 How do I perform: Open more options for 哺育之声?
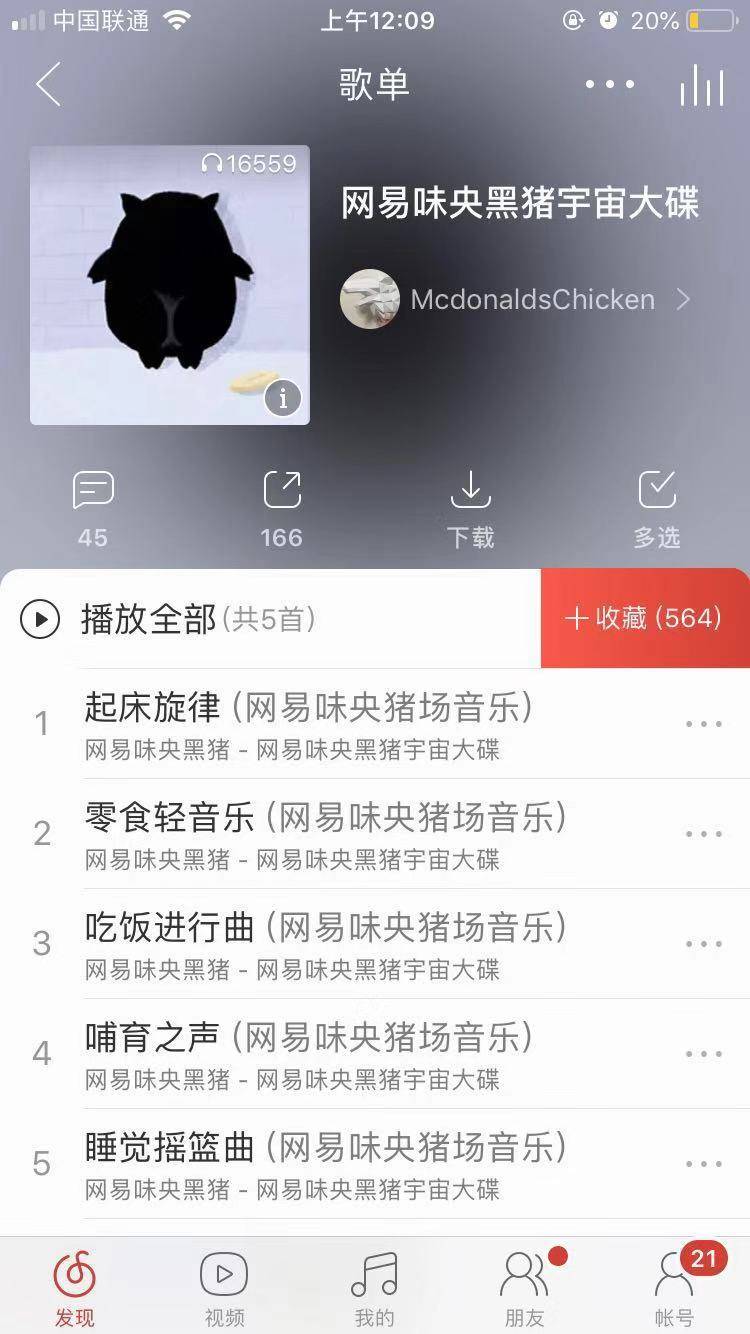click(x=704, y=1054)
